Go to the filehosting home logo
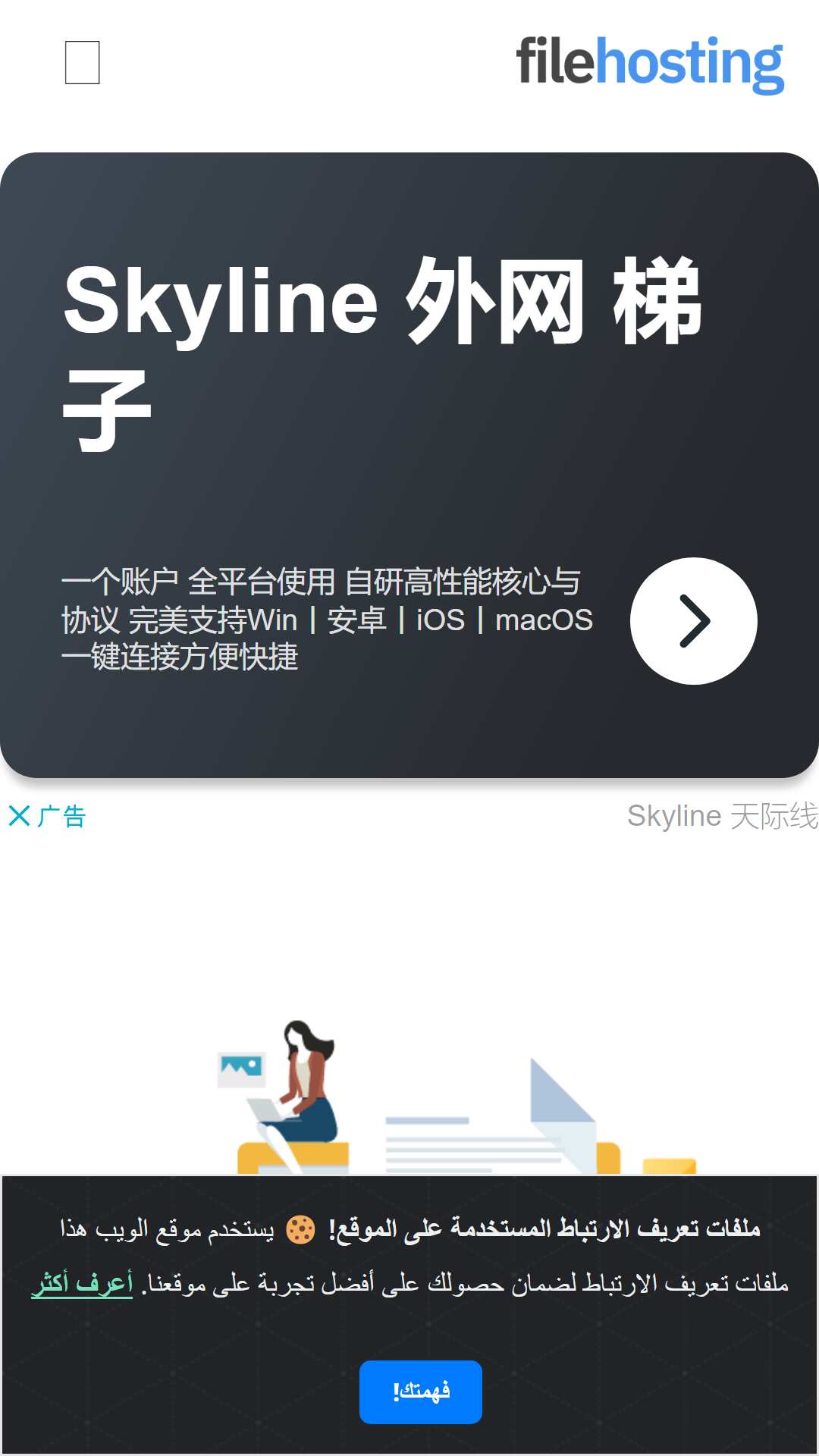Screen dimensions: 819x1456 click(x=650, y=64)
